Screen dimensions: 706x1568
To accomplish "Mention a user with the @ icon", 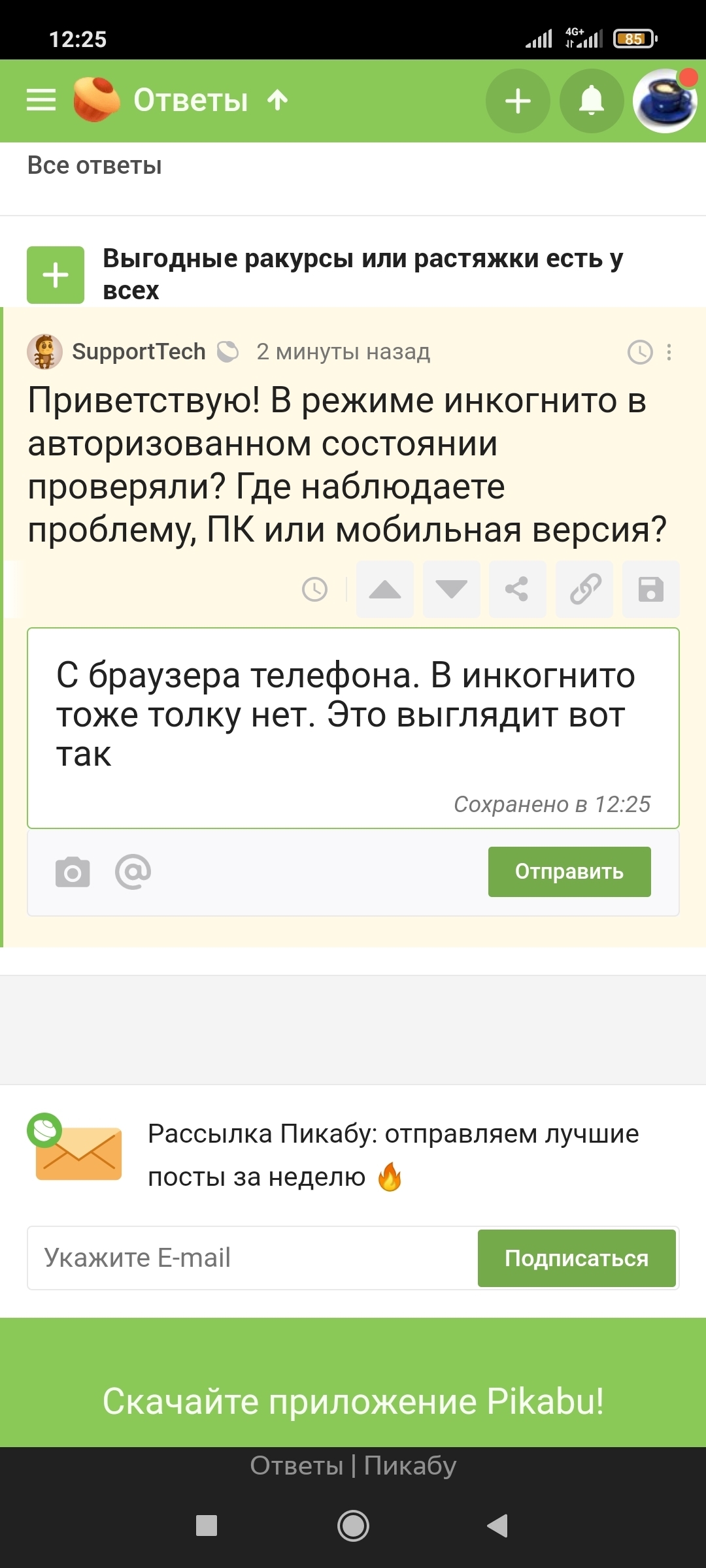I will point(133,872).
